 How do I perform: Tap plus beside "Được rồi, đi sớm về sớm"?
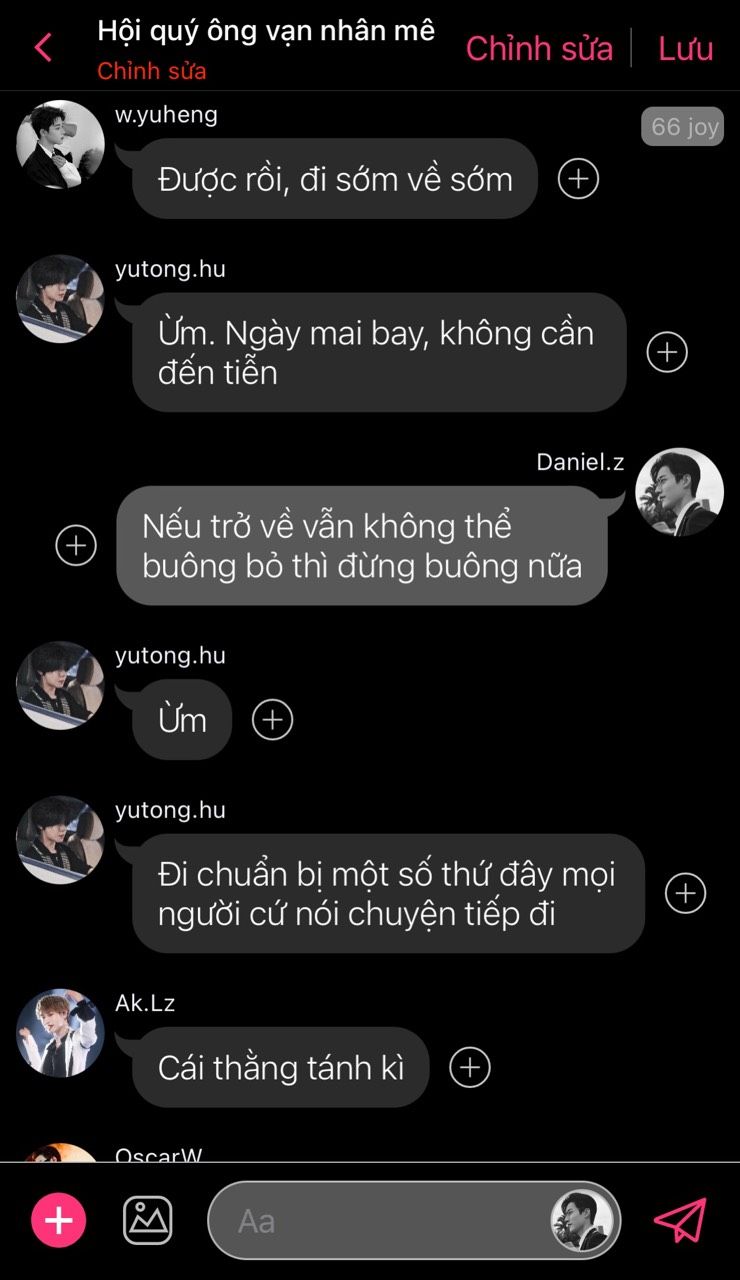point(578,179)
